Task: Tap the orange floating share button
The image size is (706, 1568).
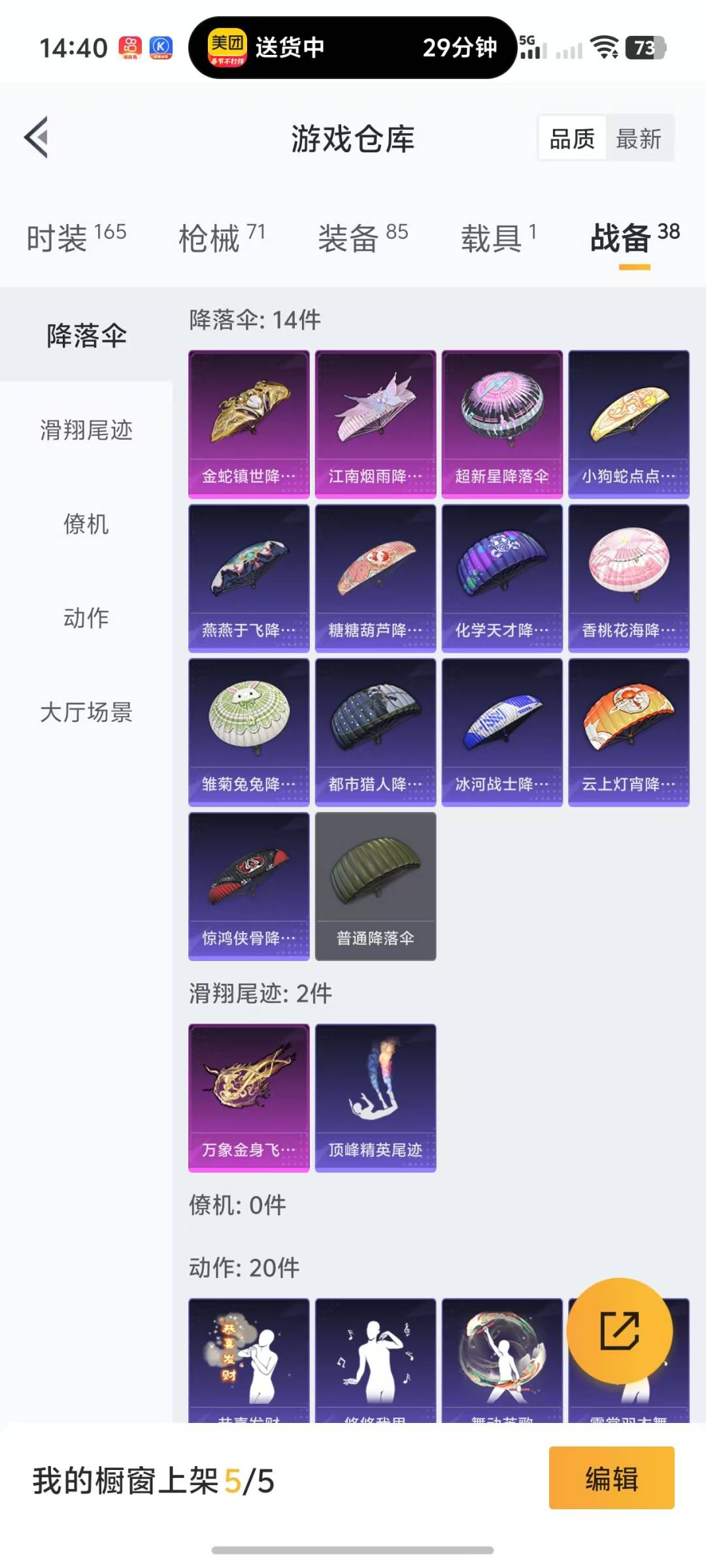Action: (619, 1330)
